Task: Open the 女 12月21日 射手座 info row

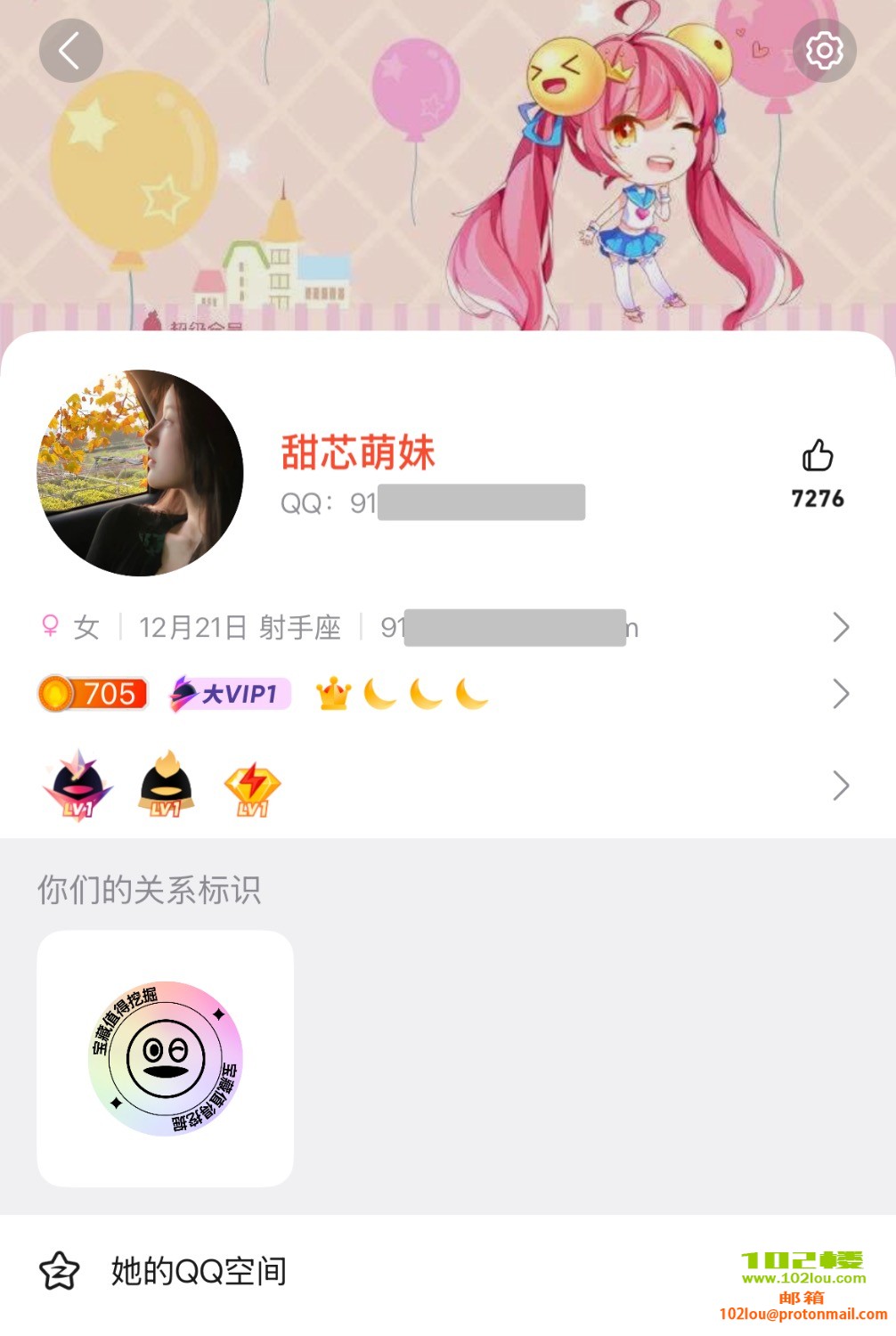Action: [x=445, y=628]
